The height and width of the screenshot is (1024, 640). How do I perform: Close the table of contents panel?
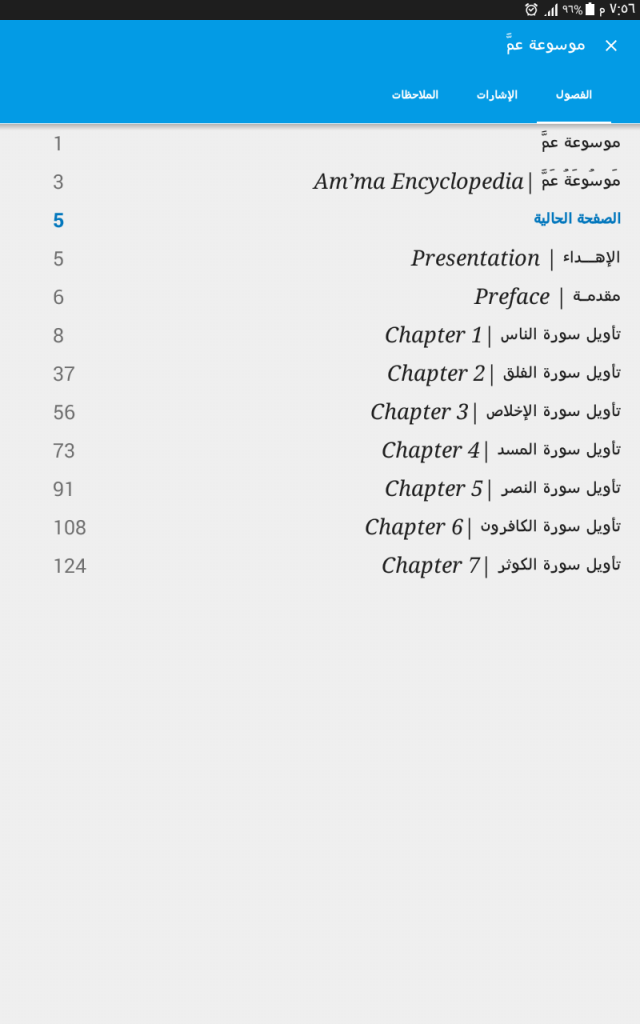pos(611,46)
